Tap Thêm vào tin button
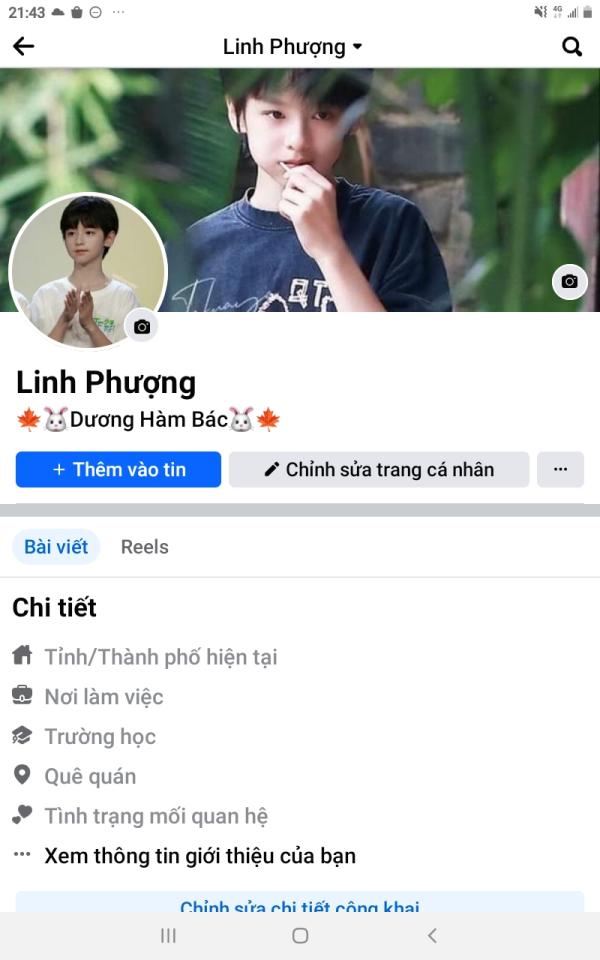Image resolution: width=600 pixels, height=960 pixels. point(118,469)
